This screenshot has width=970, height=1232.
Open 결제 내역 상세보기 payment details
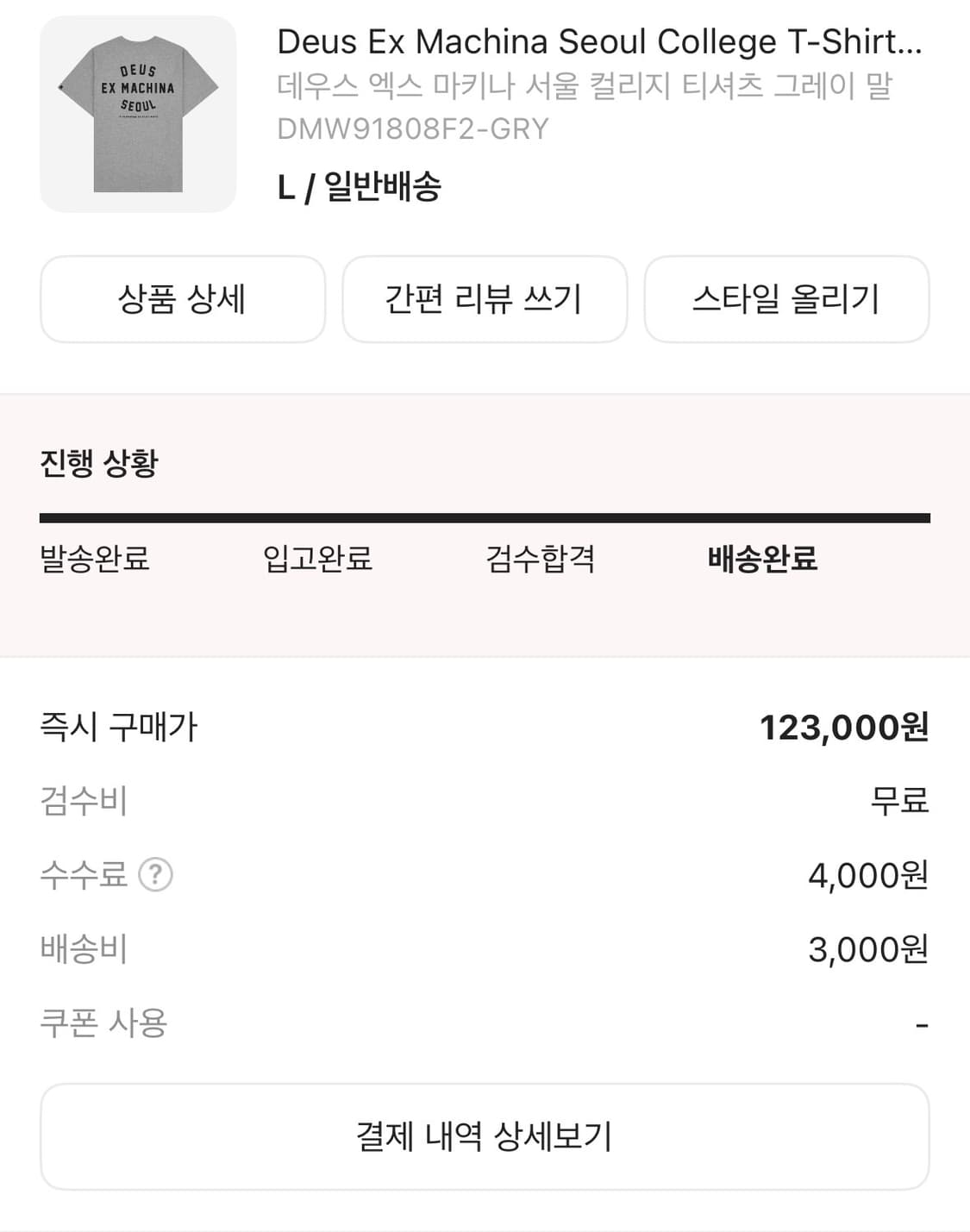click(x=485, y=1136)
